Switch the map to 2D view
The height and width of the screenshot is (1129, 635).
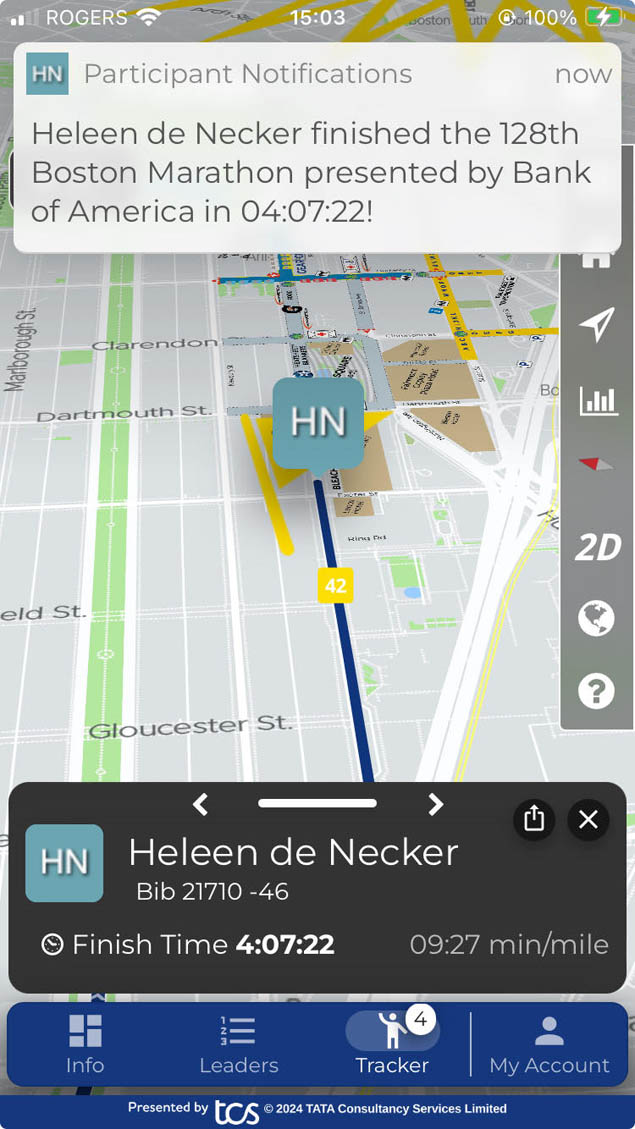coord(597,547)
